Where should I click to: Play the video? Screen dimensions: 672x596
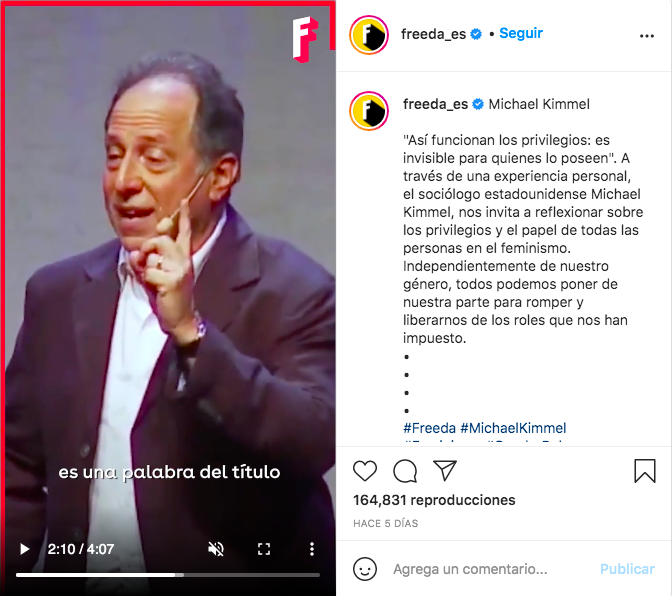(x=25, y=549)
